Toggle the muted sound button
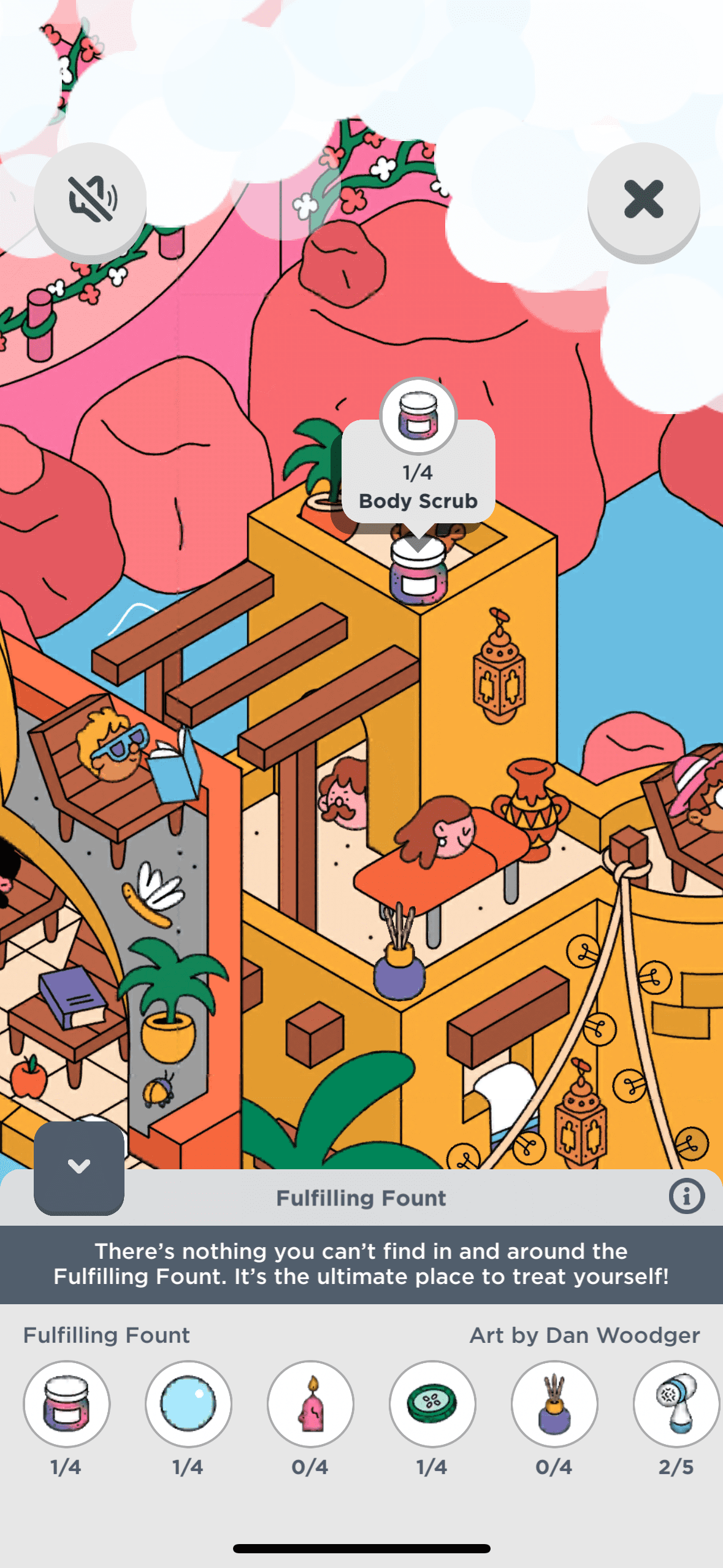Screen dimensions: 723x1568 pyautogui.click(x=90, y=199)
